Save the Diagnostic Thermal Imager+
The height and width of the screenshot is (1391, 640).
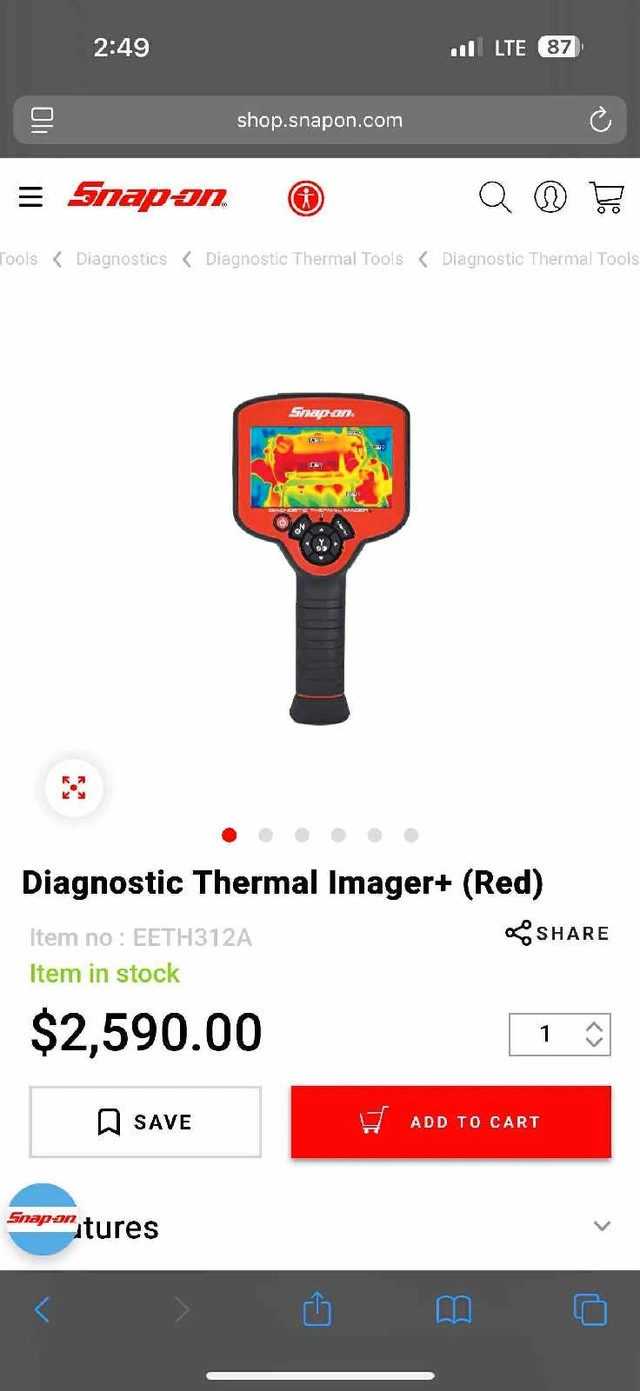(145, 1122)
